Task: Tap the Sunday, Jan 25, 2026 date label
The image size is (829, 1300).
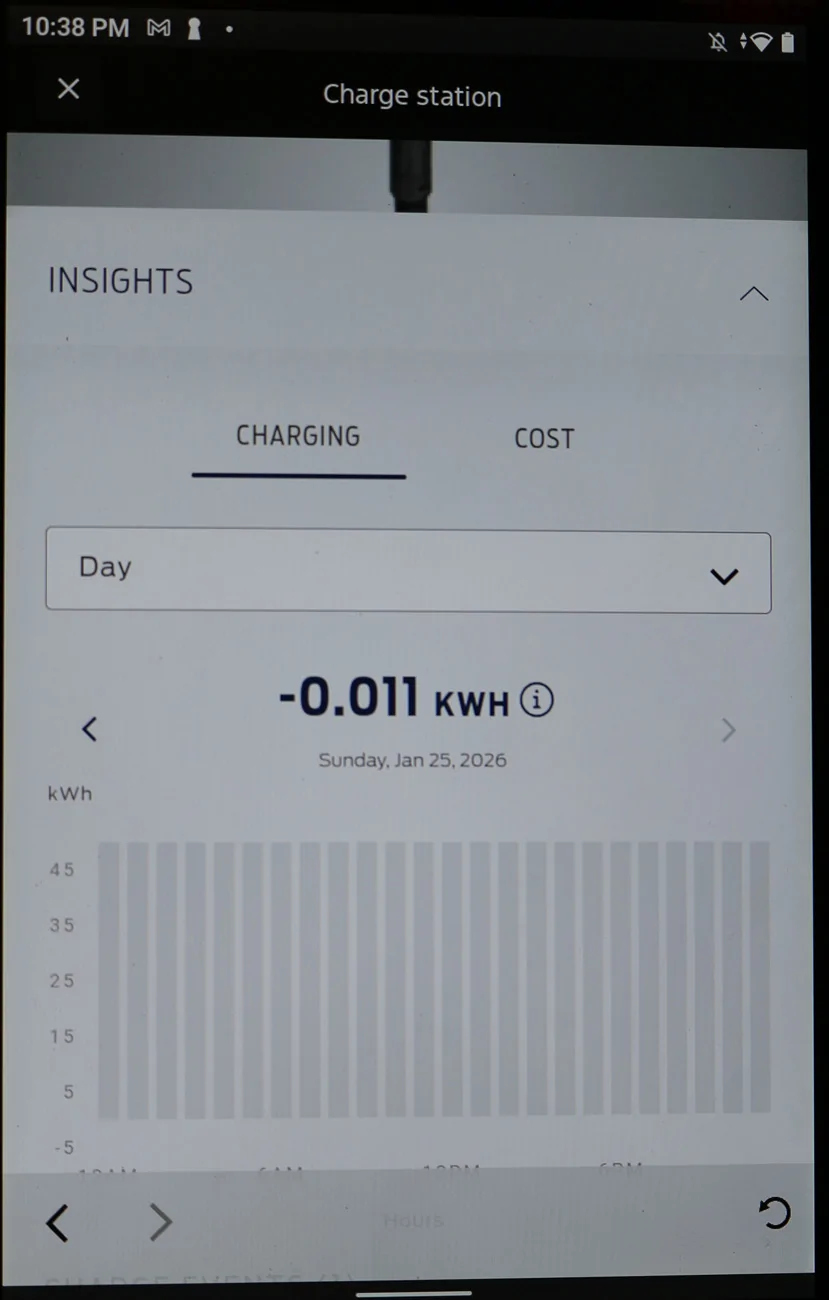Action: [411, 760]
